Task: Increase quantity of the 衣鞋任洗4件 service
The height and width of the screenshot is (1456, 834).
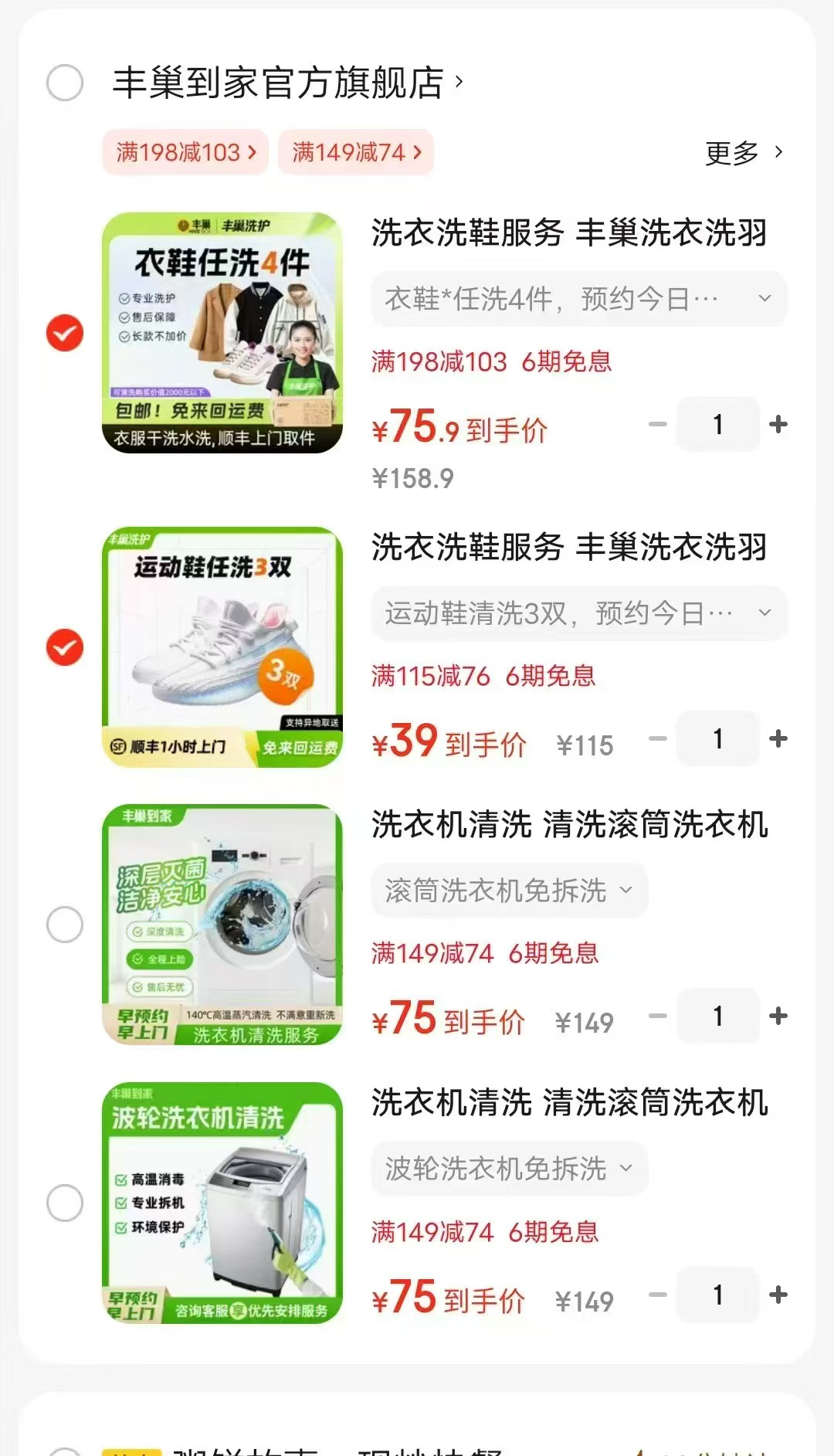Action: pyautogui.click(x=778, y=424)
